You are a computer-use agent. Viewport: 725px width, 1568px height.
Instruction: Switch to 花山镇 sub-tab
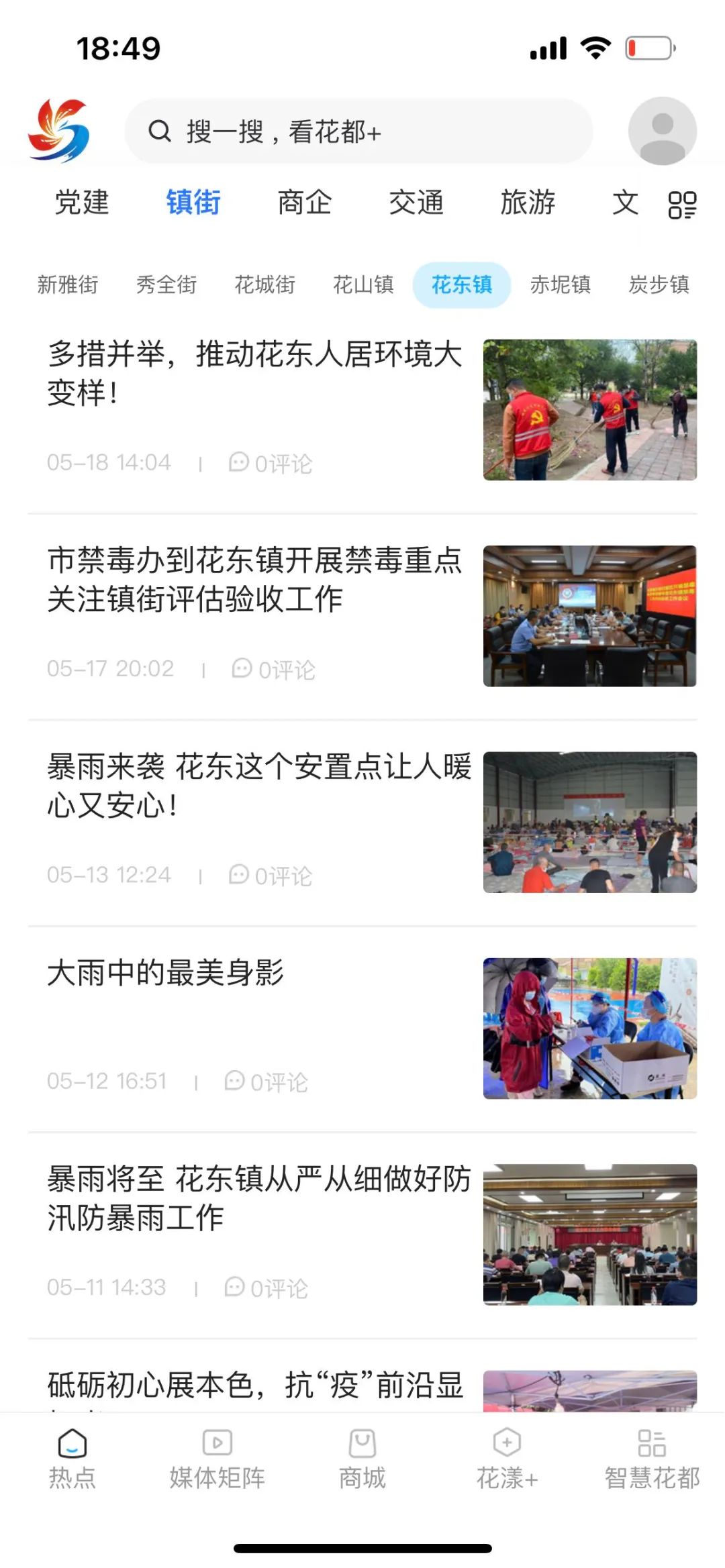363,285
